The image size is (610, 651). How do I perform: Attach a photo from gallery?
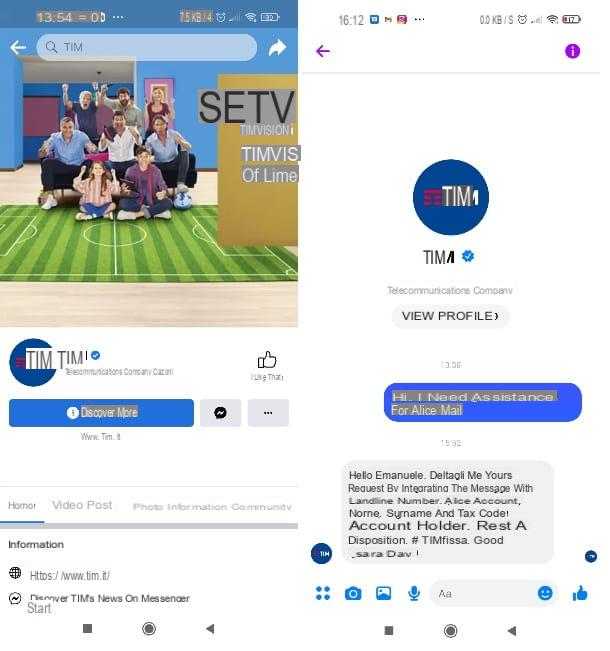(383, 593)
